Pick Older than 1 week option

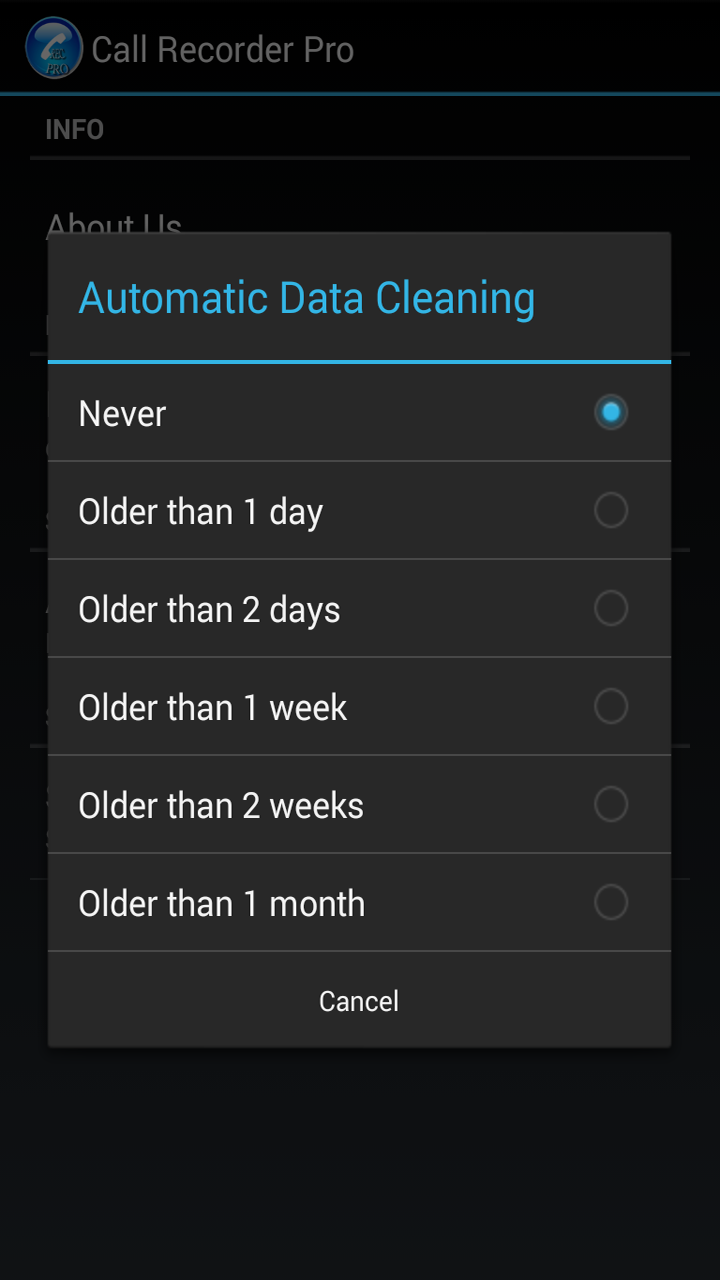[x=611, y=706]
